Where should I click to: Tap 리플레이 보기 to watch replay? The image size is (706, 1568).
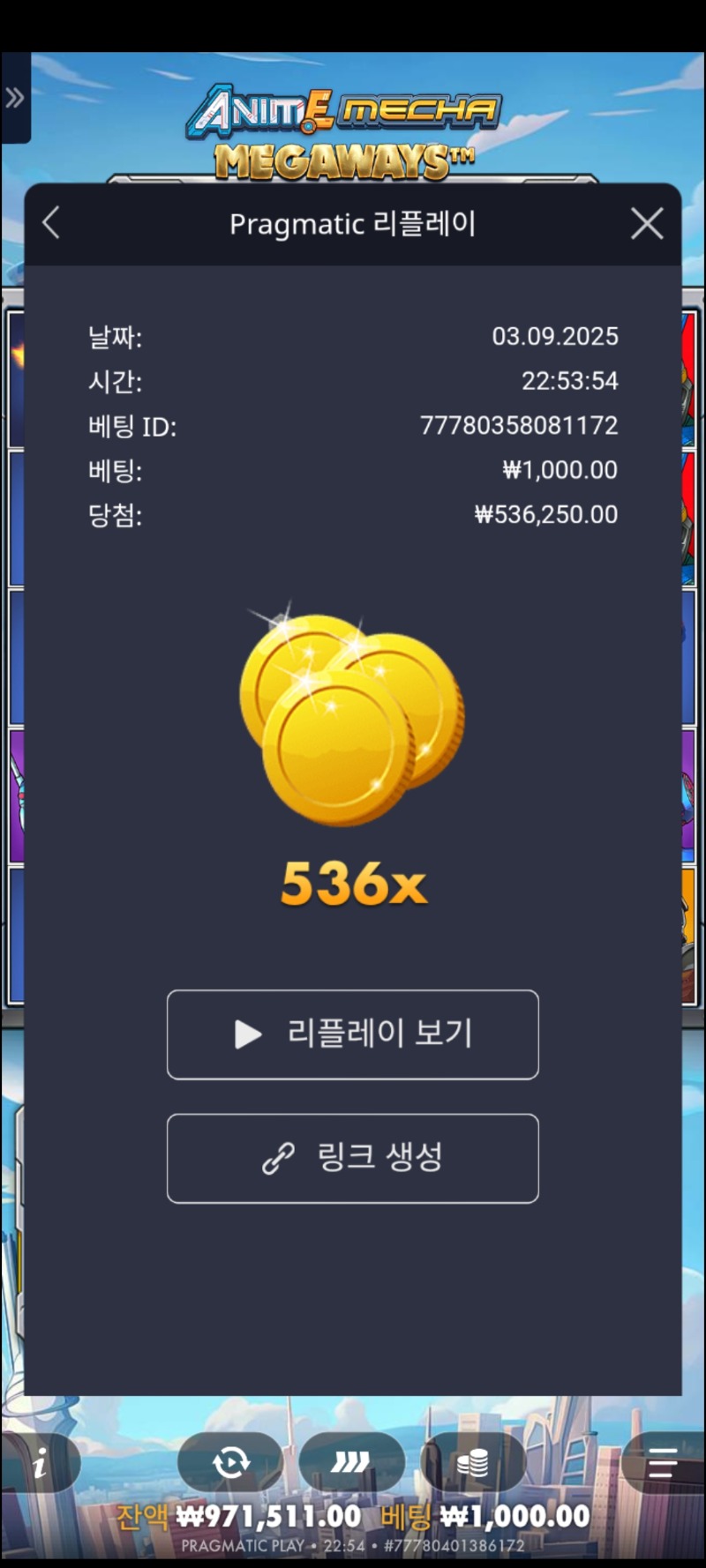(353, 1034)
